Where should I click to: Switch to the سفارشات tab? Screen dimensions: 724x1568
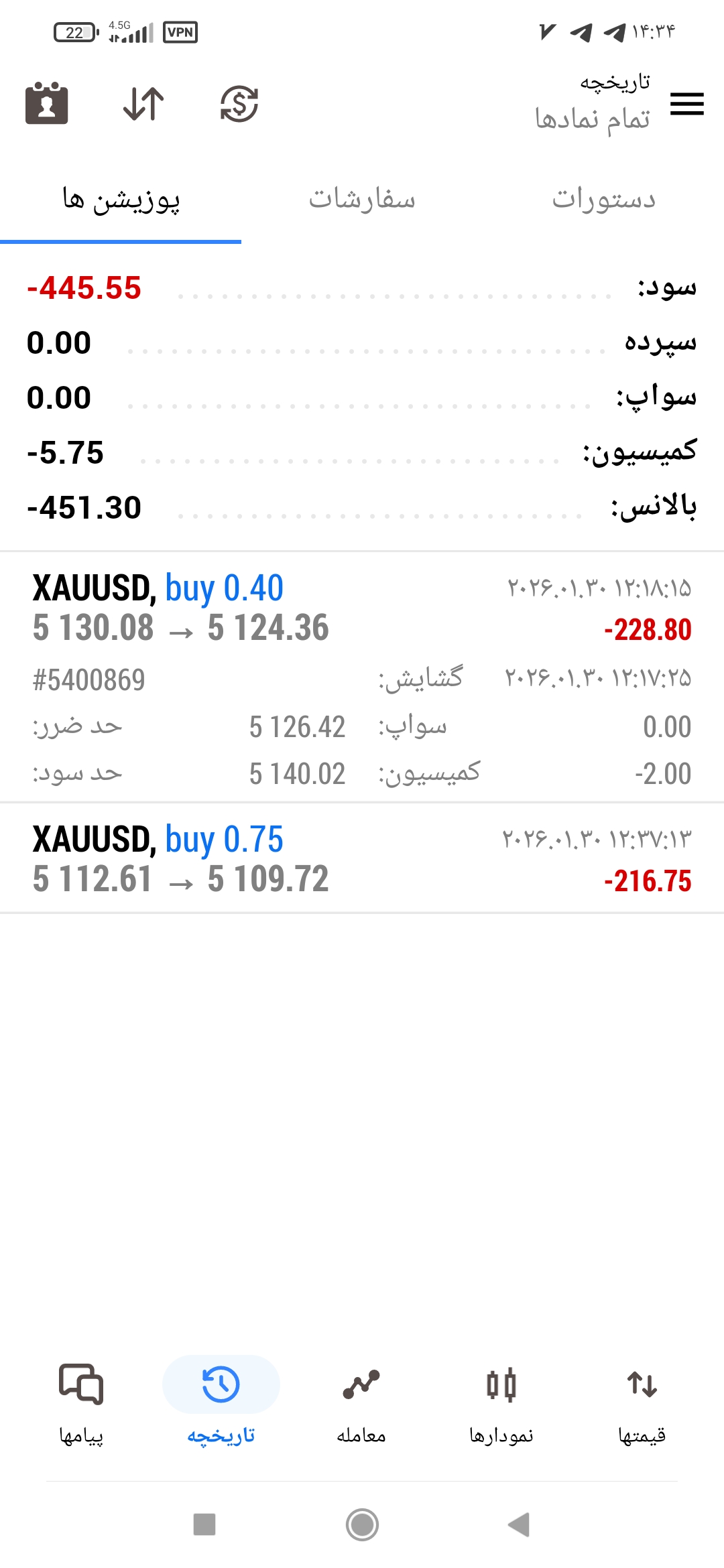pos(362,200)
